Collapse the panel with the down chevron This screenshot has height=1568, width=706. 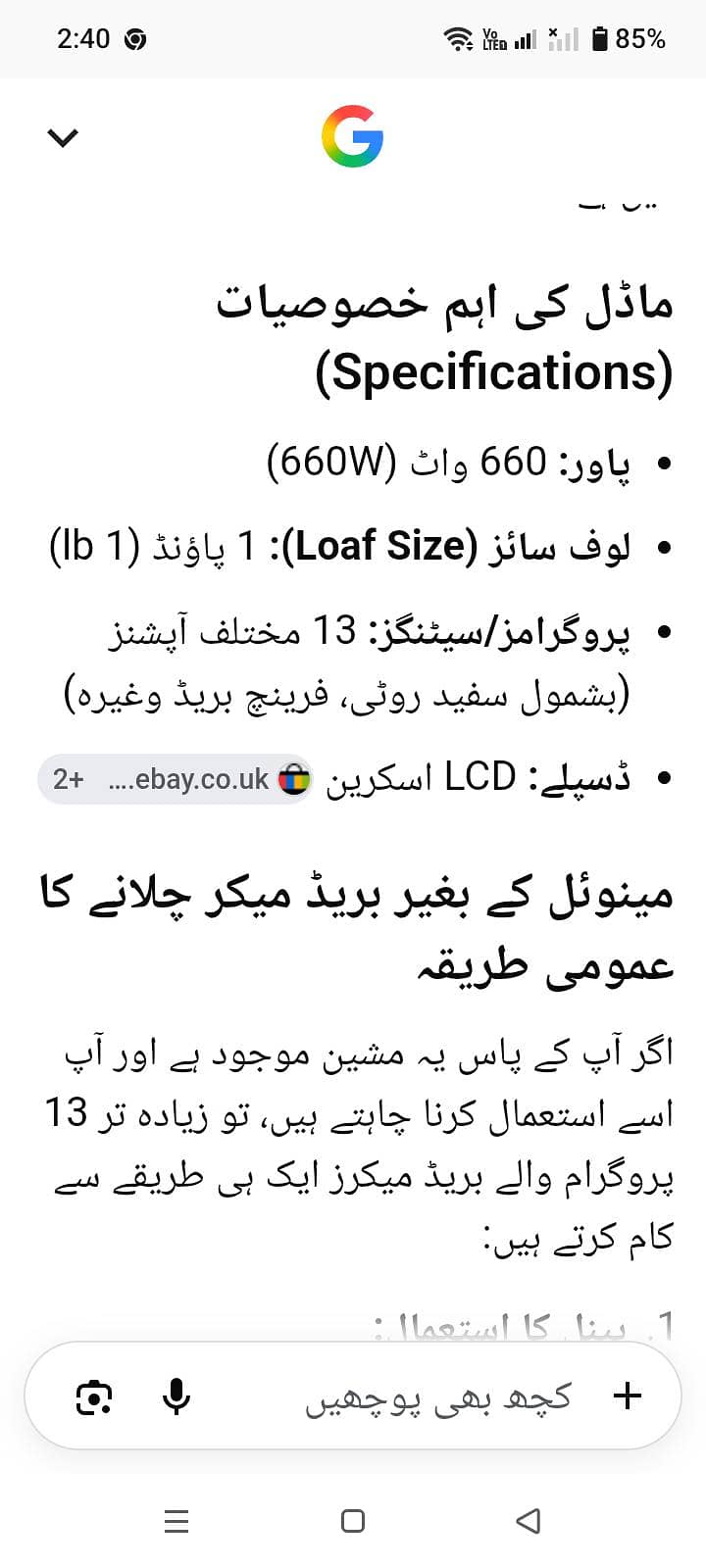click(x=62, y=137)
